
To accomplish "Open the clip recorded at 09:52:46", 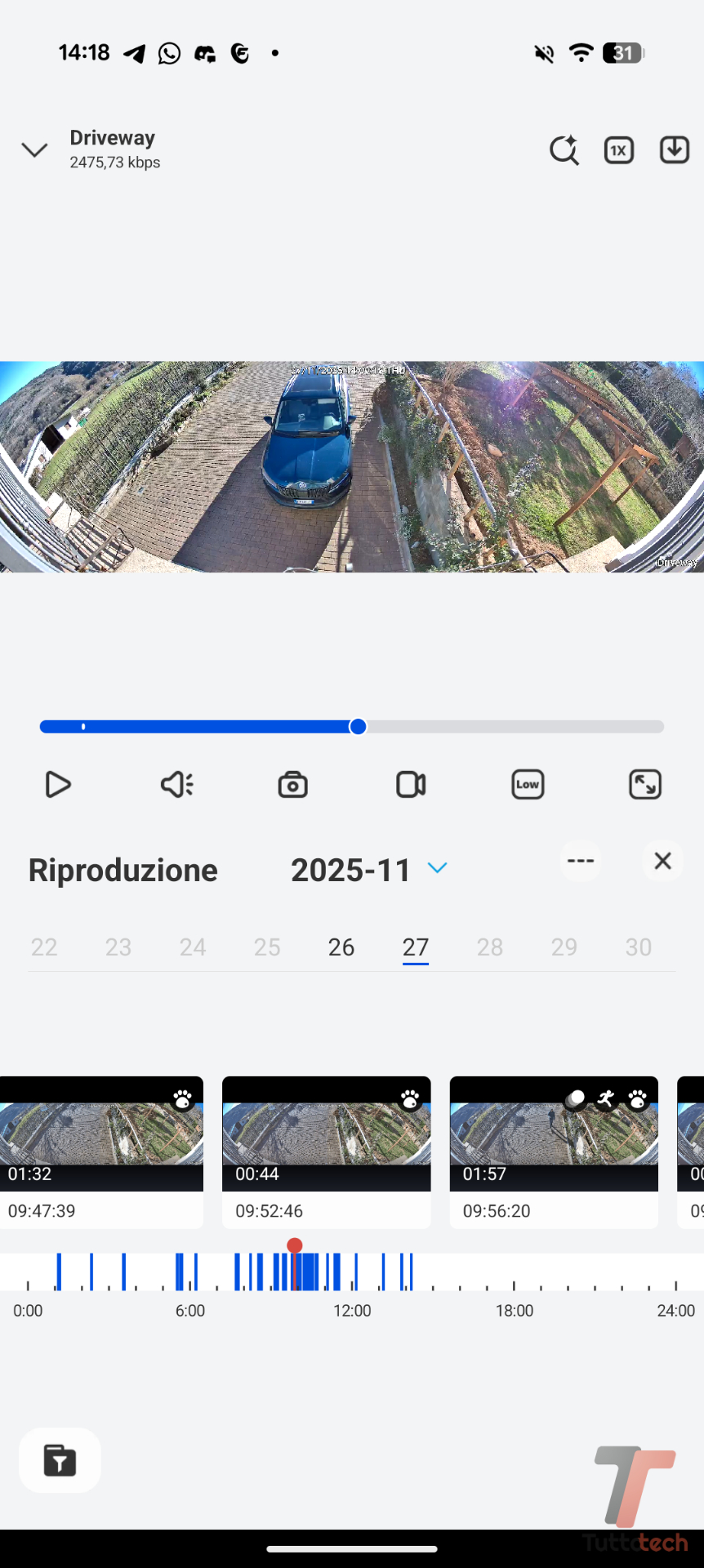I will click(x=326, y=1151).
